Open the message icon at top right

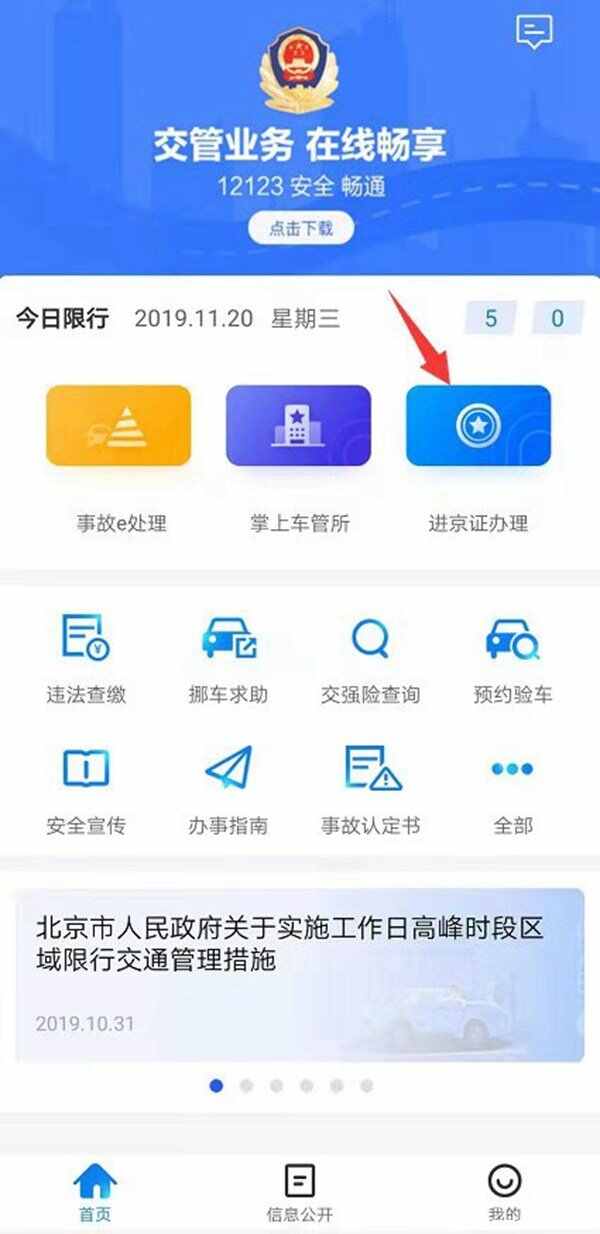534,33
